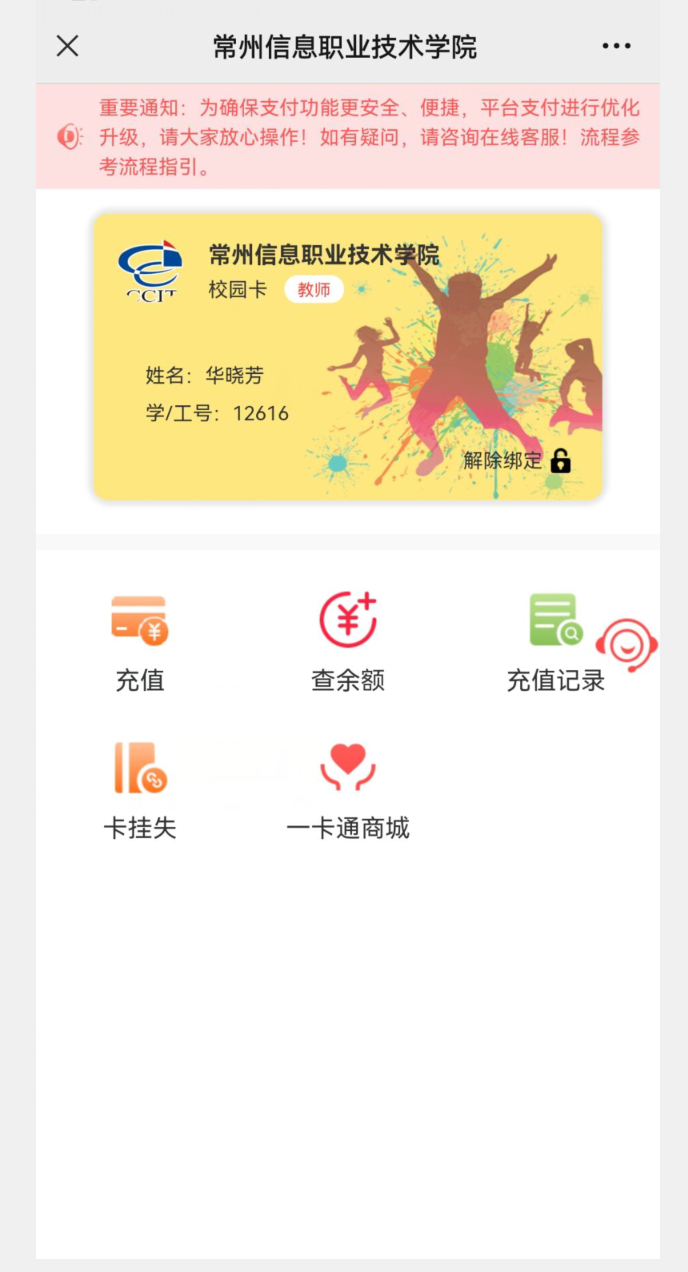The width and height of the screenshot is (688, 1272).
Task: Tap 解除绑定 to unbind the card
Action: point(516,460)
